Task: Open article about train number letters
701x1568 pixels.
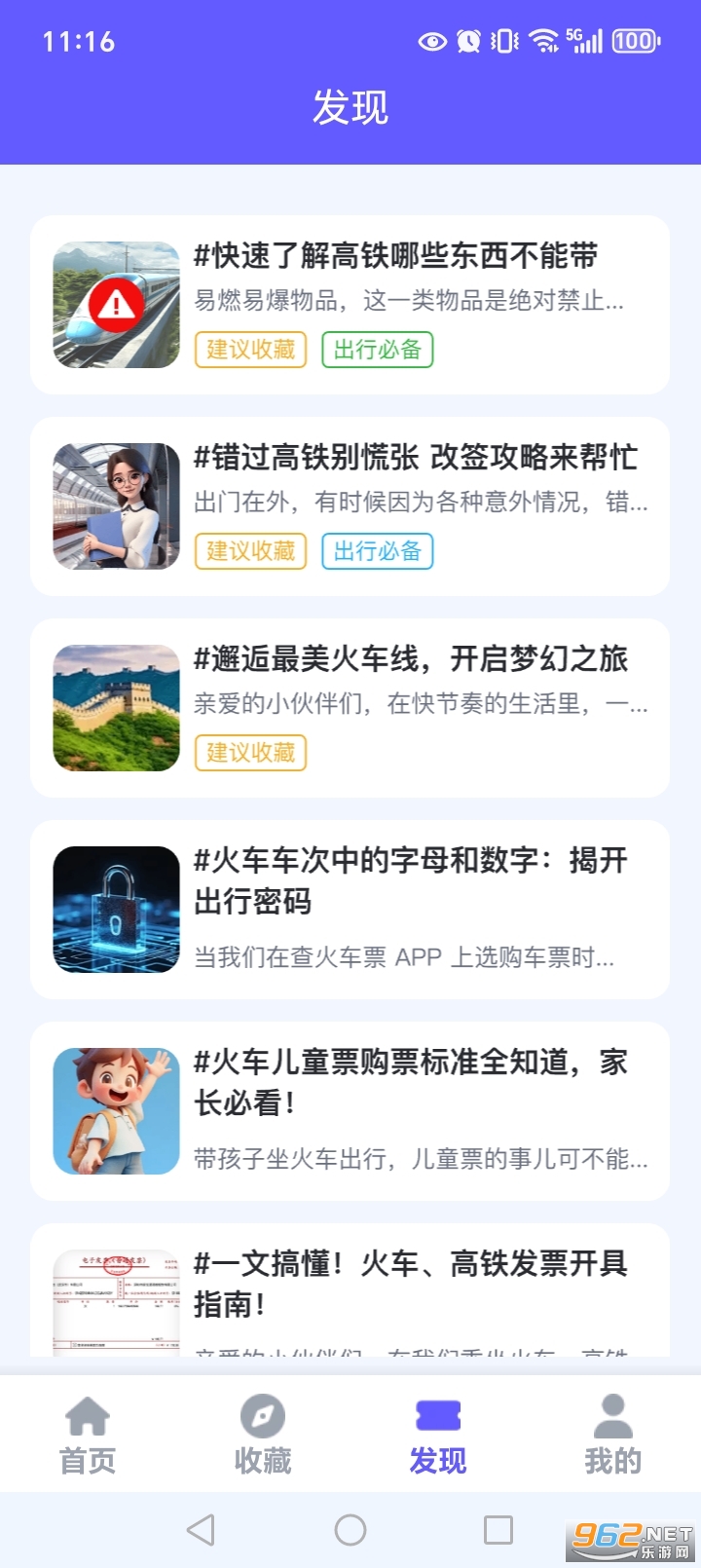Action: (x=410, y=880)
